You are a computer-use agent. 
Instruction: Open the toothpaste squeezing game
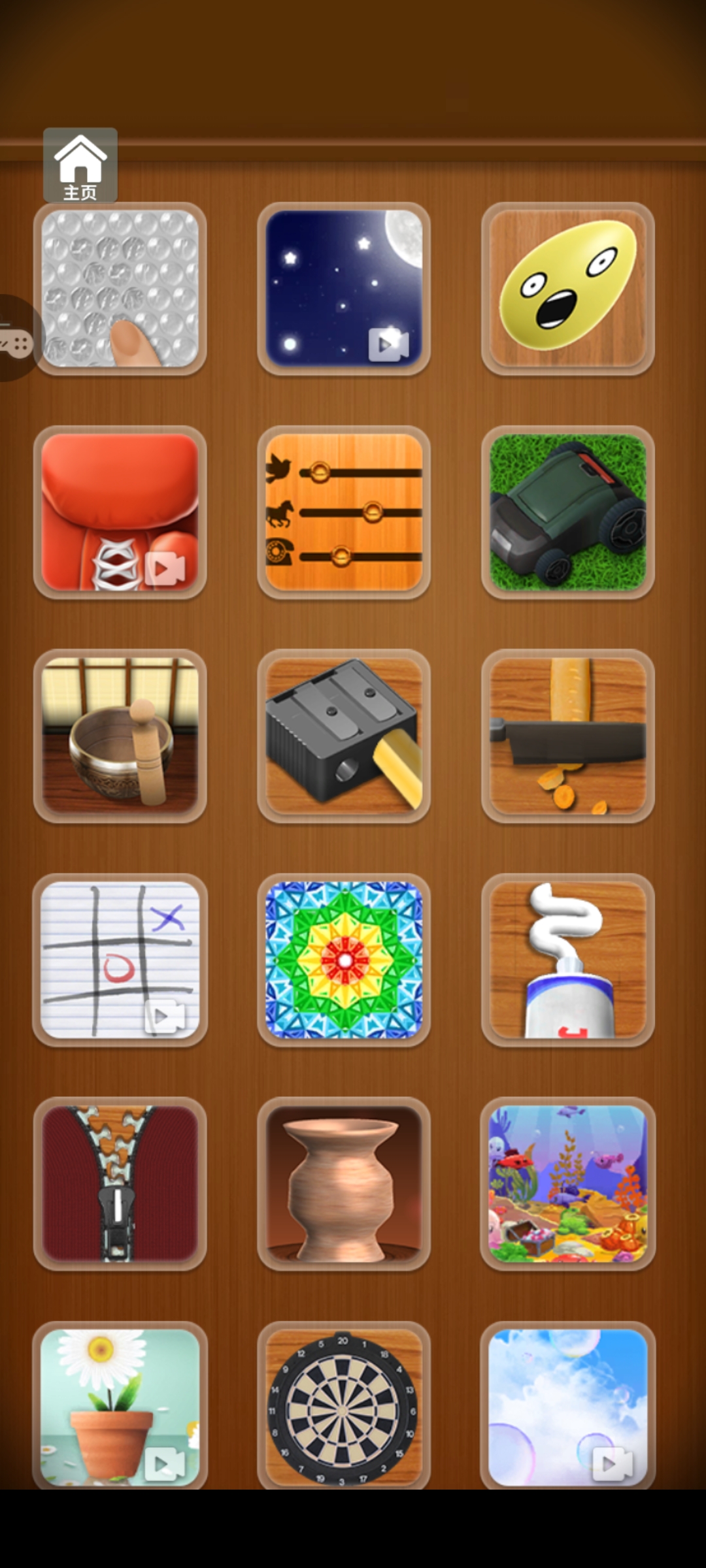click(x=567, y=960)
